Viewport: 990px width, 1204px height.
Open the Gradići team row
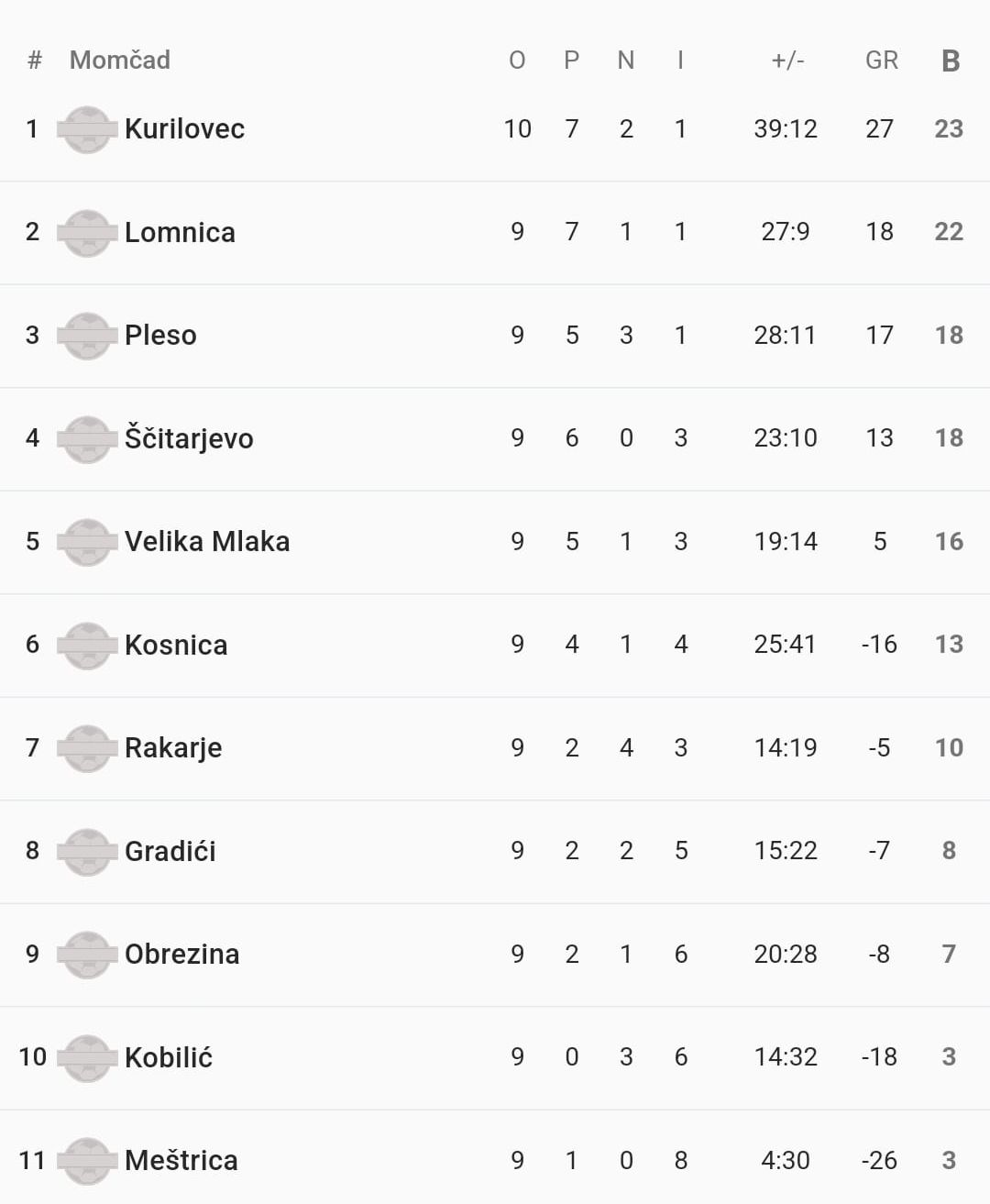click(x=170, y=851)
